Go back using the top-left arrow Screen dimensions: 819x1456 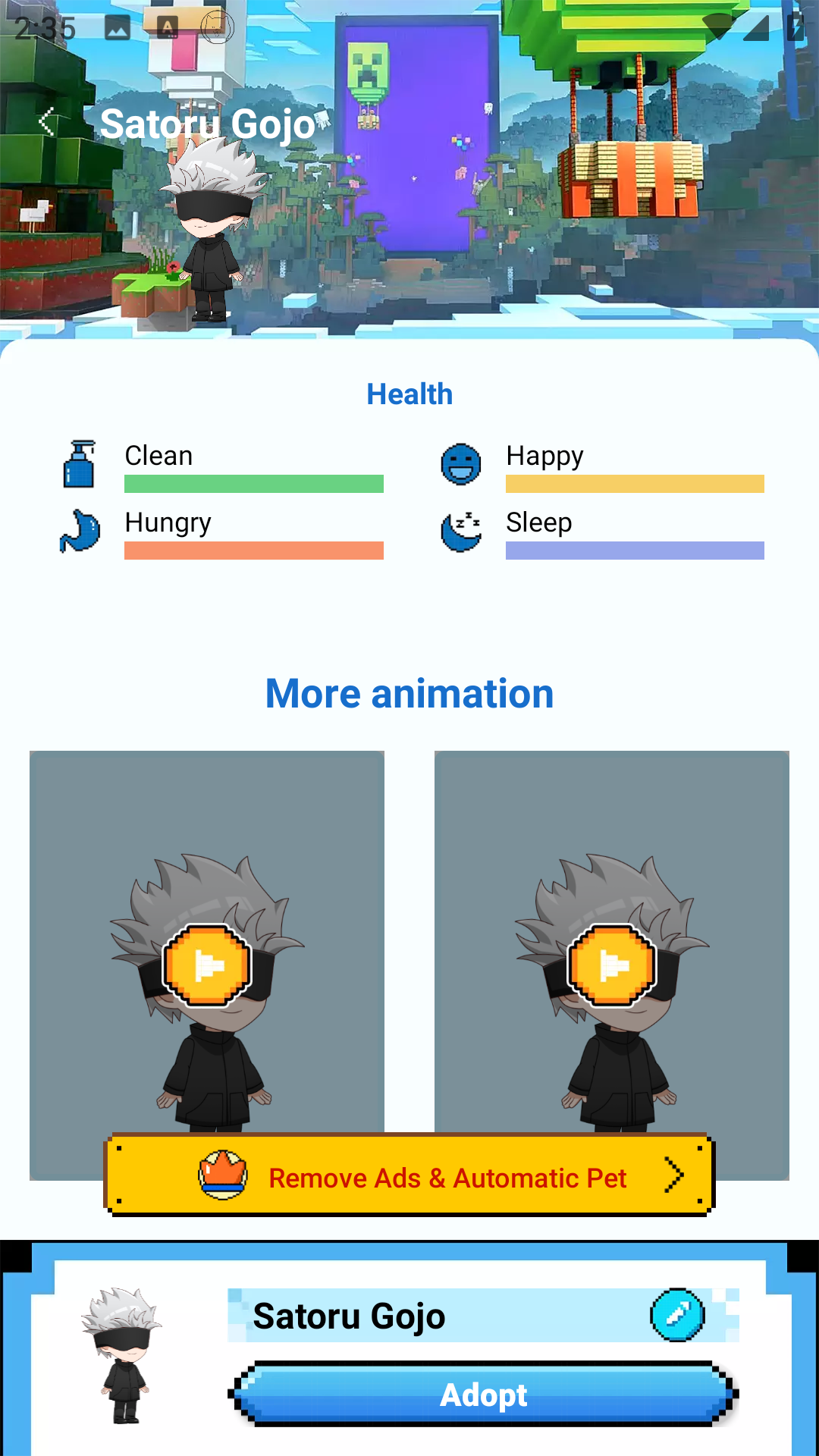pyautogui.click(x=47, y=122)
